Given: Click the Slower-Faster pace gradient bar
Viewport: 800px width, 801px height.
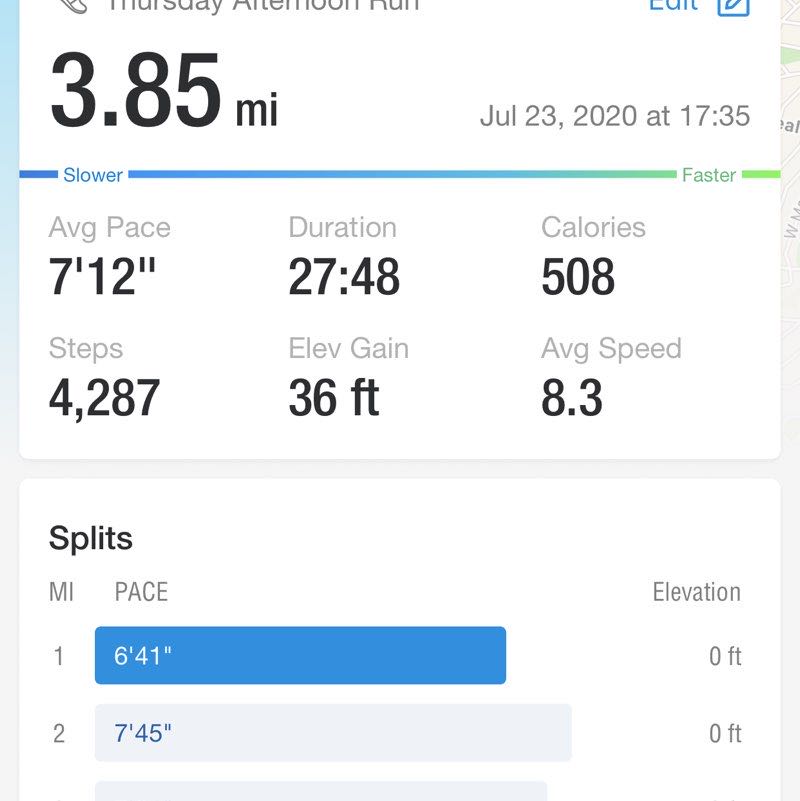Looking at the screenshot, I should tap(400, 175).
